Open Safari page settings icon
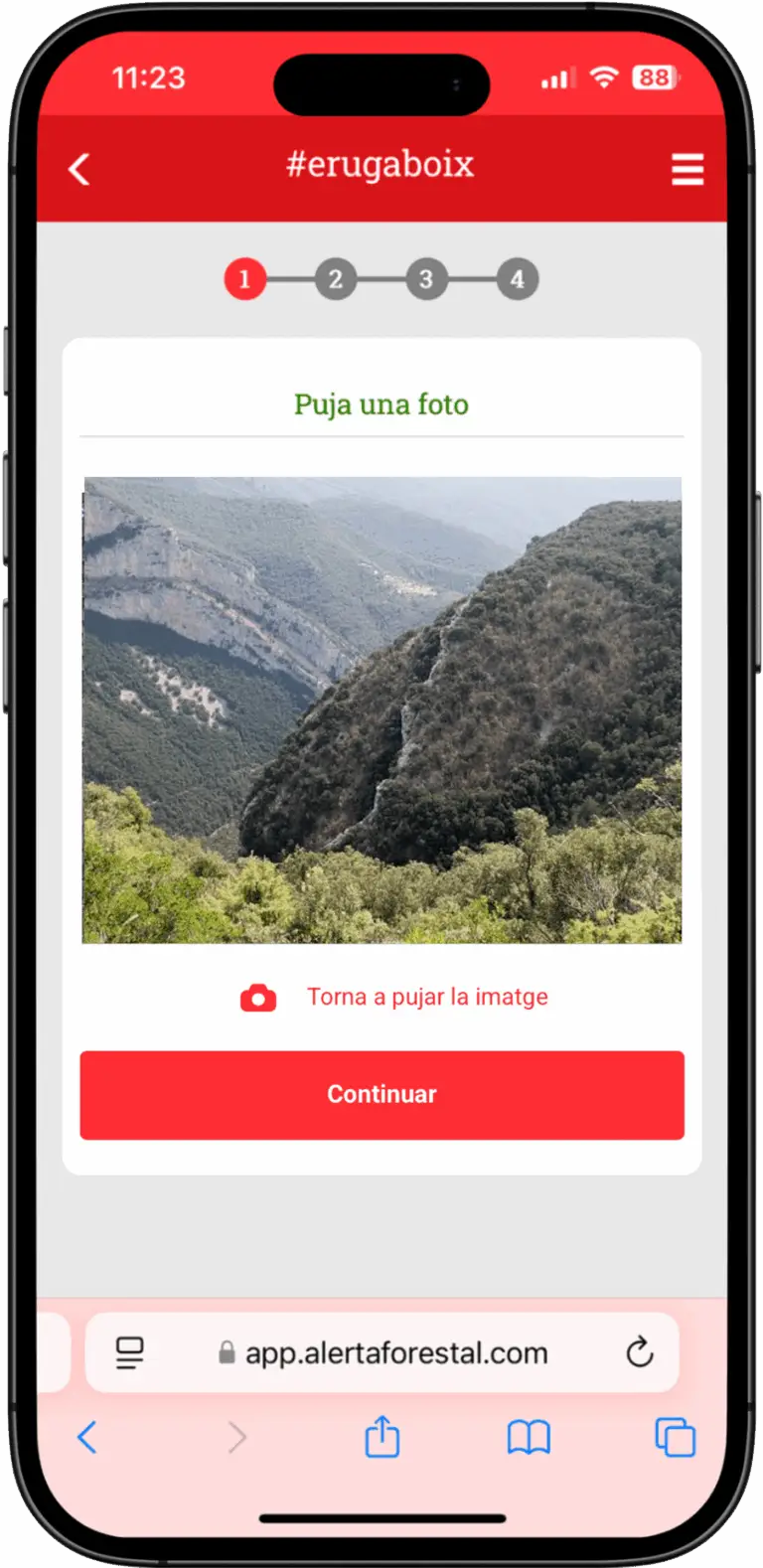The image size is (763, 1568). 129,1352
